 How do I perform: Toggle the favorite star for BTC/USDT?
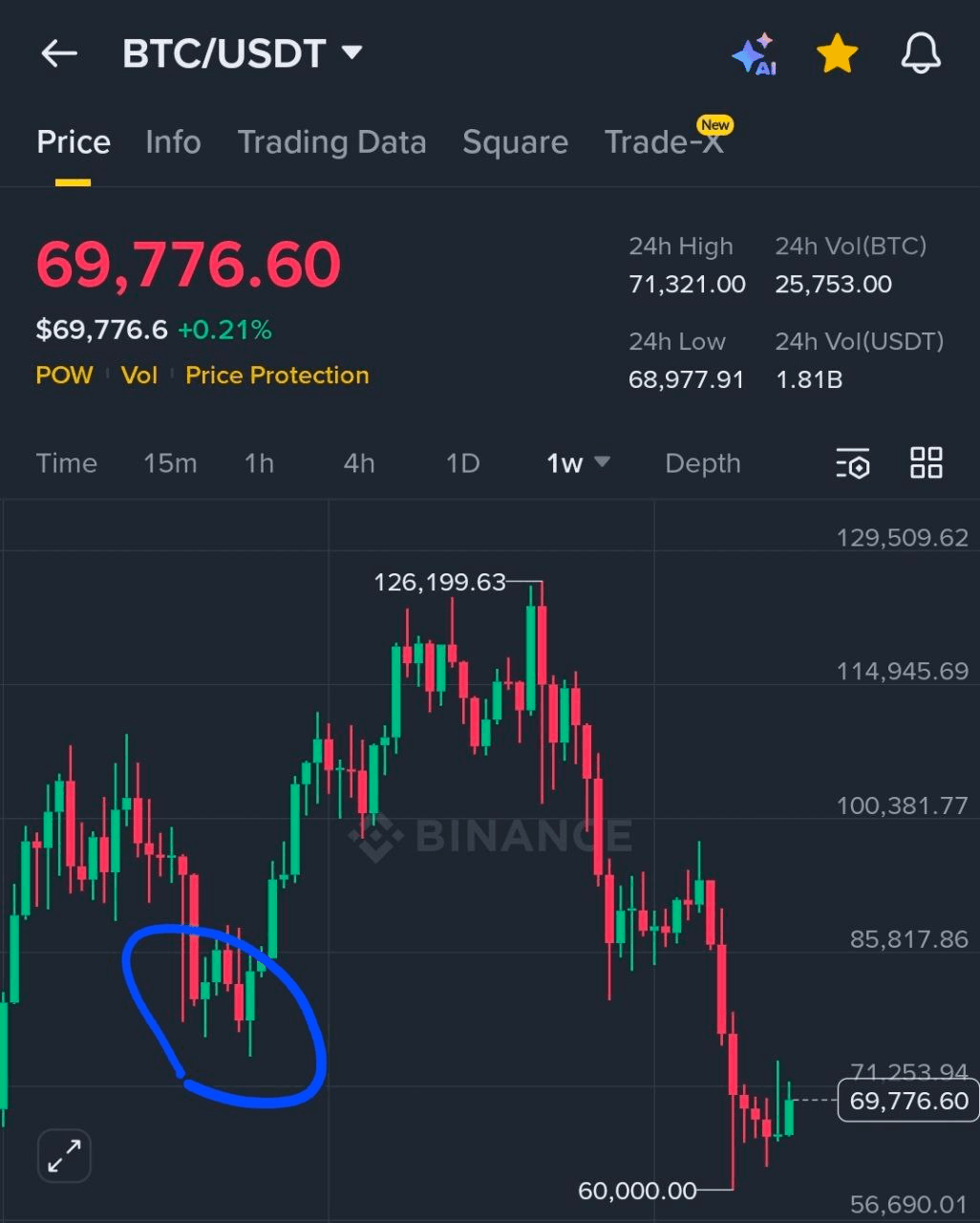pyautogui.click(x=837, y=54)
